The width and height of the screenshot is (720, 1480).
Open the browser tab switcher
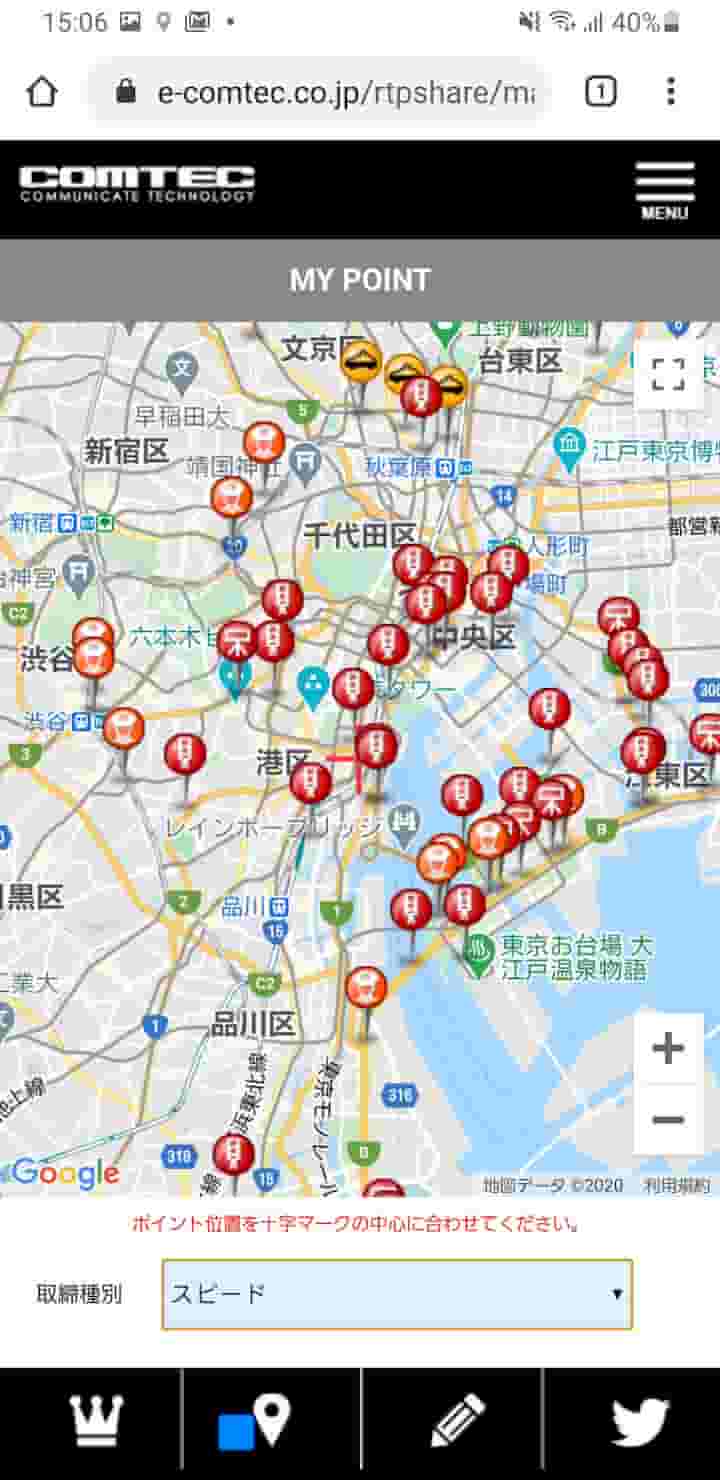tap(600, 92)
